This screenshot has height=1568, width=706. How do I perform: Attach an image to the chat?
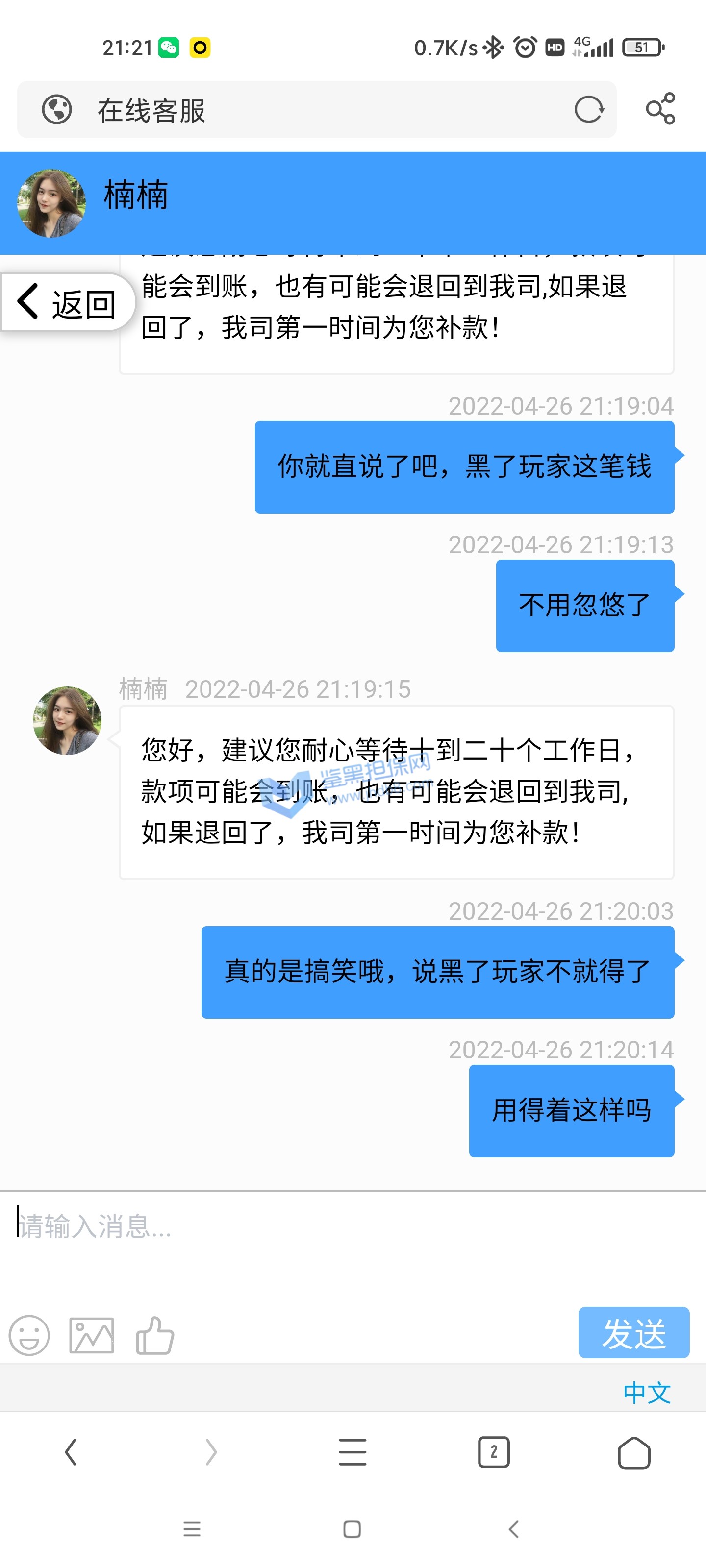(92, 1335)
